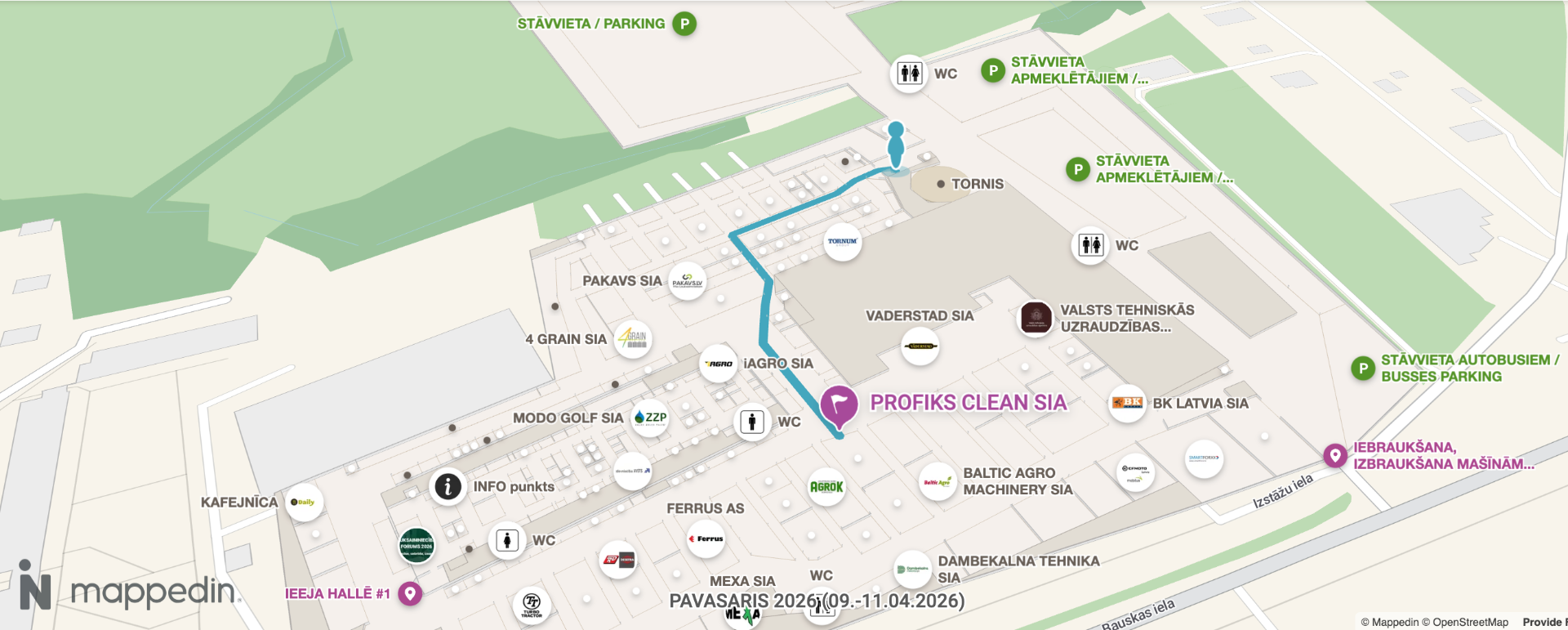Tap the STĀVVIETA / PARKING marker

[x=684, y=24]
